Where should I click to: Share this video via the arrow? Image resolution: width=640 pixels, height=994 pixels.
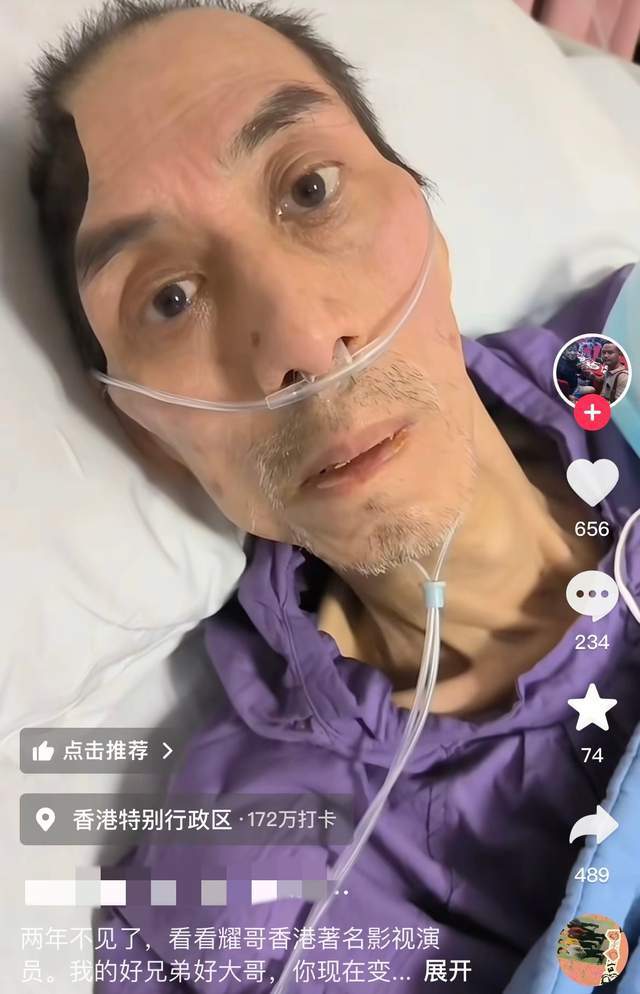592,826
